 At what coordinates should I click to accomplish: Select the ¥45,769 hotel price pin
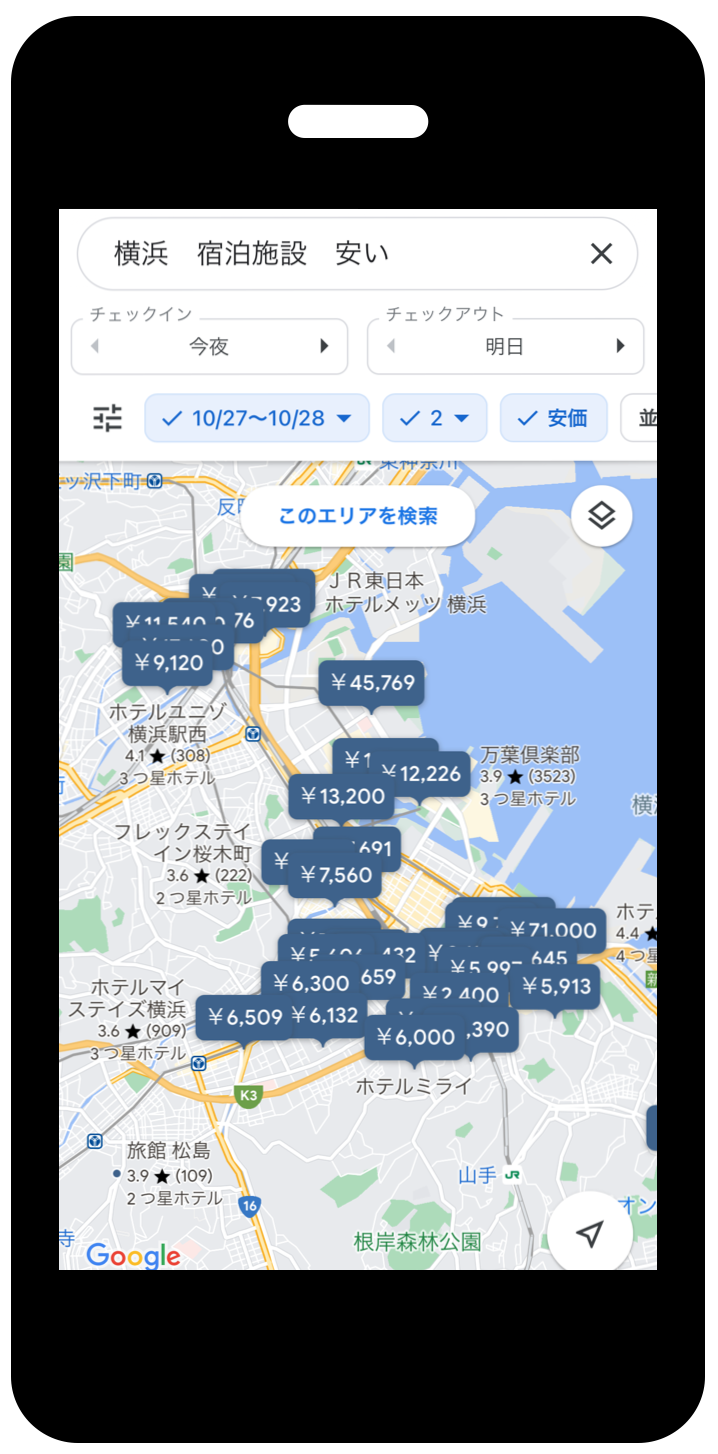(372, 683)
